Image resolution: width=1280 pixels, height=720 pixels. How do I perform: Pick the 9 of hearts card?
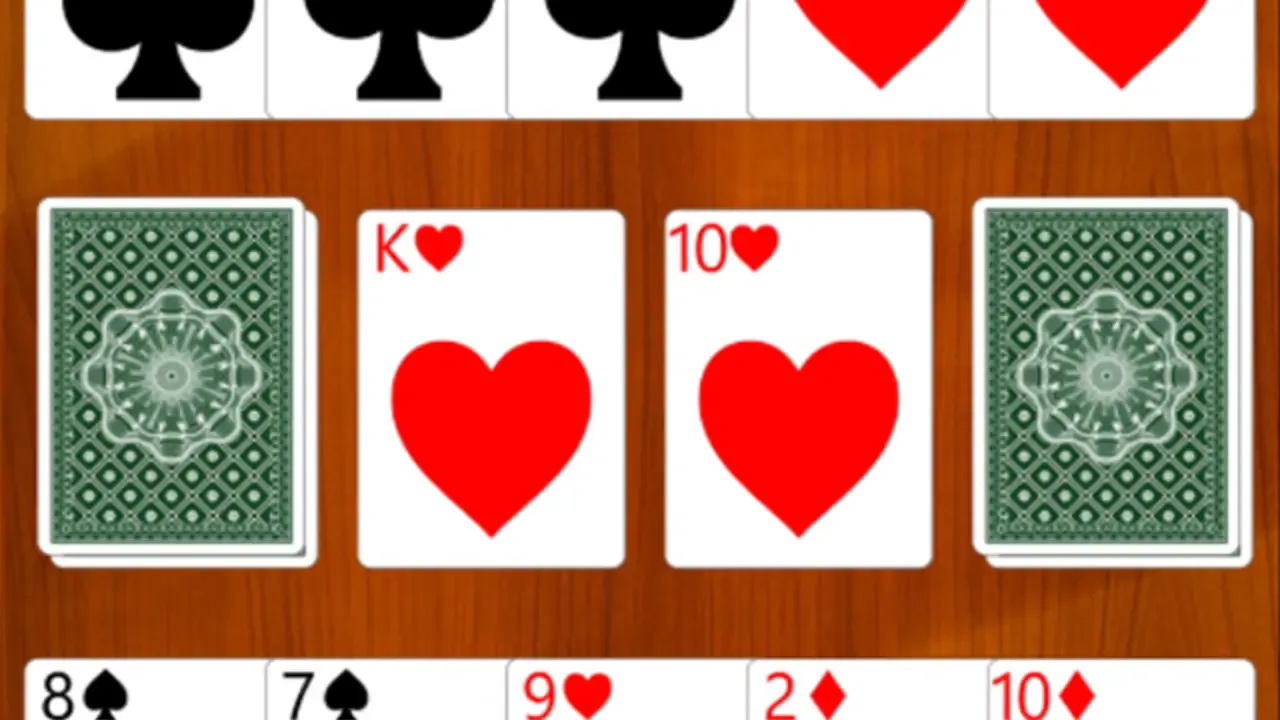(627, 692)
